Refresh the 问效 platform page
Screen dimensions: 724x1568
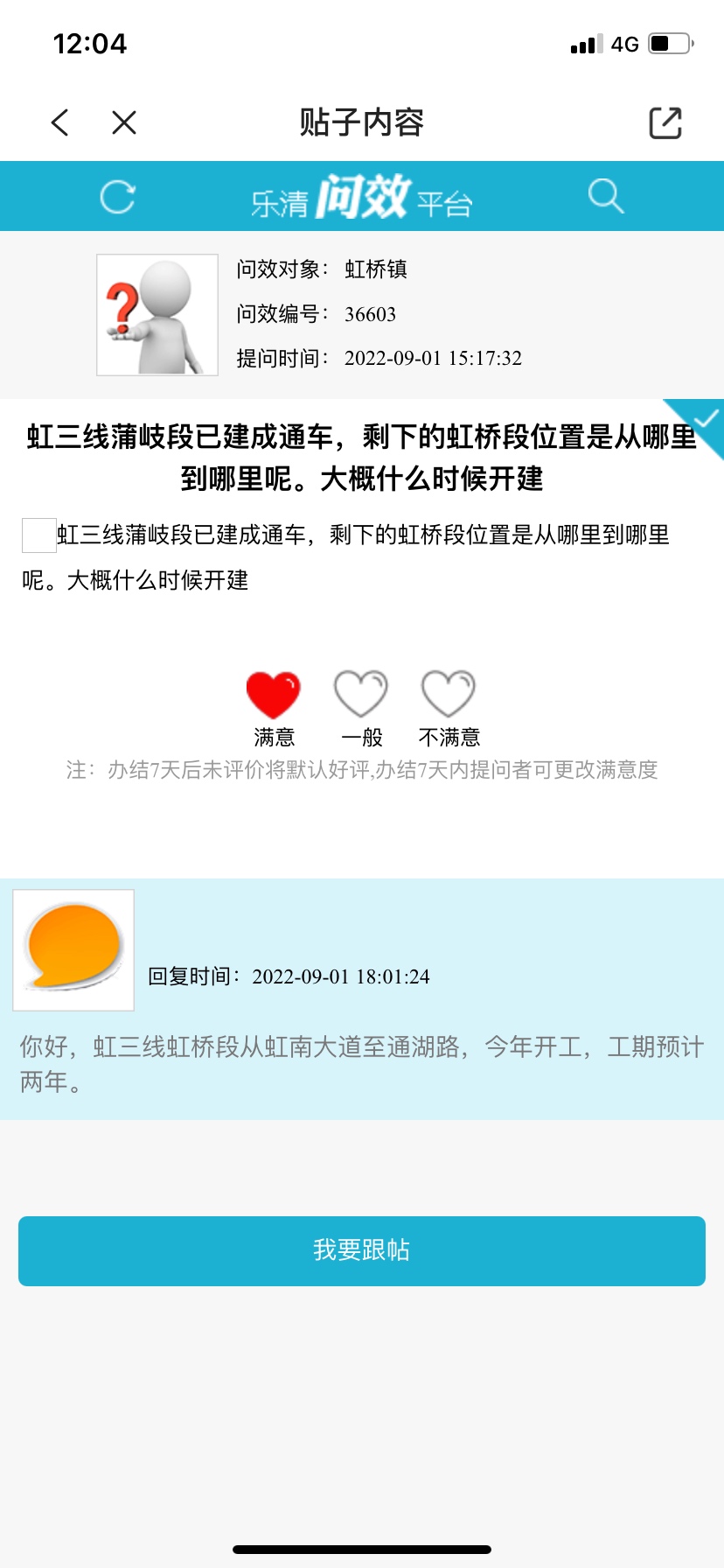click(x=117, y=197)
